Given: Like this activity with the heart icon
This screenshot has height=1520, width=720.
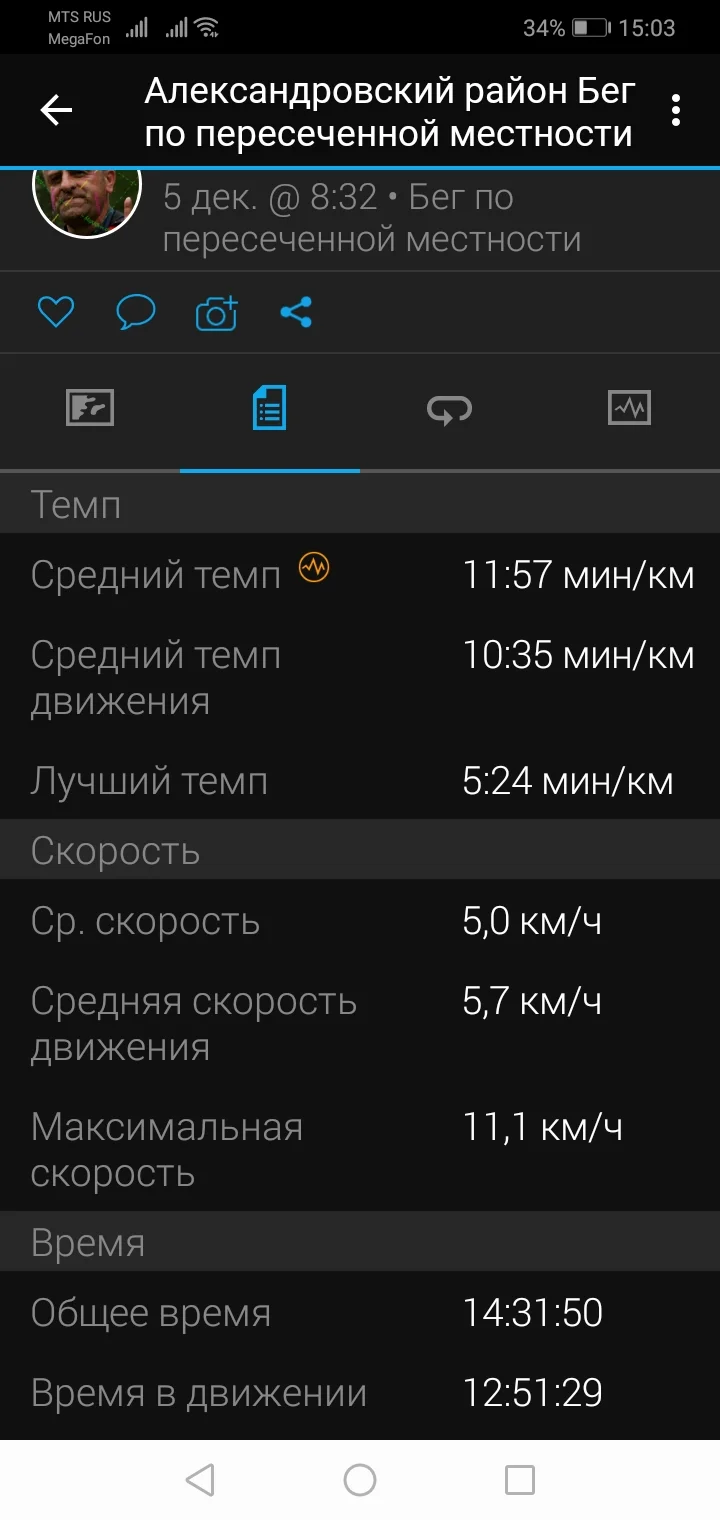Looking at the screenshot, I should coord(56,314).
